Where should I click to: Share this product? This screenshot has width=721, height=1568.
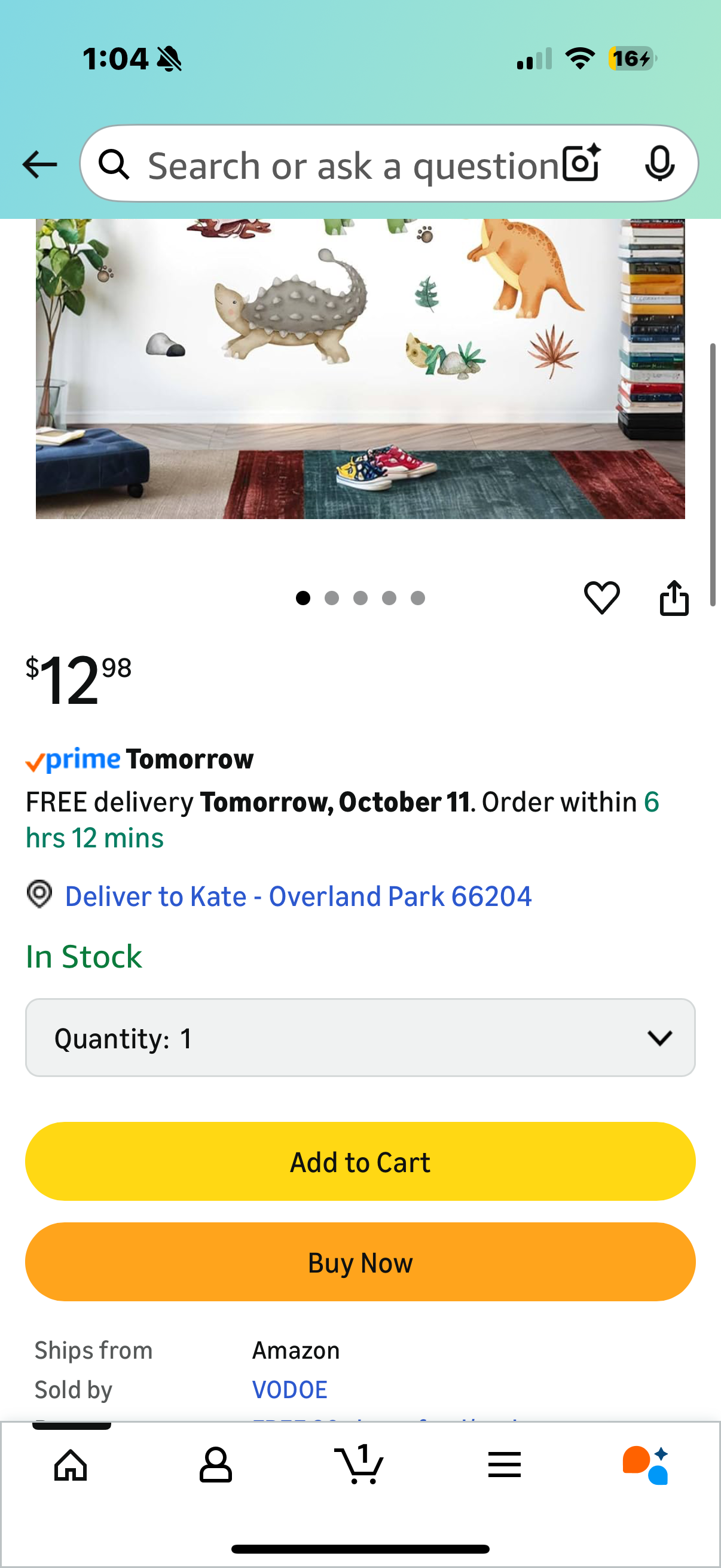tap(674, 598)
